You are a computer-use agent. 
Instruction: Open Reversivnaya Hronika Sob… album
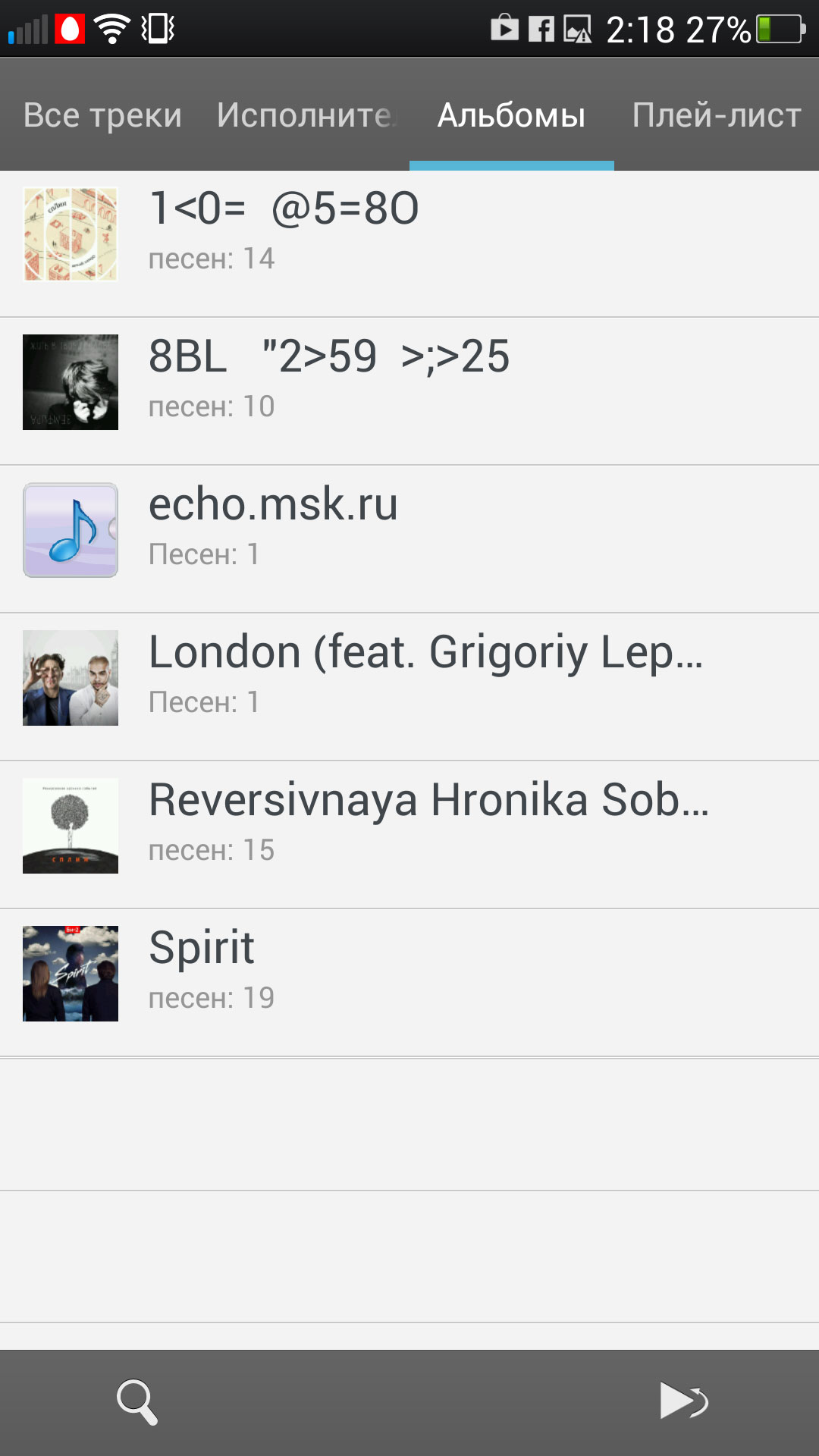pyautogui.click(x=409, y=825)
